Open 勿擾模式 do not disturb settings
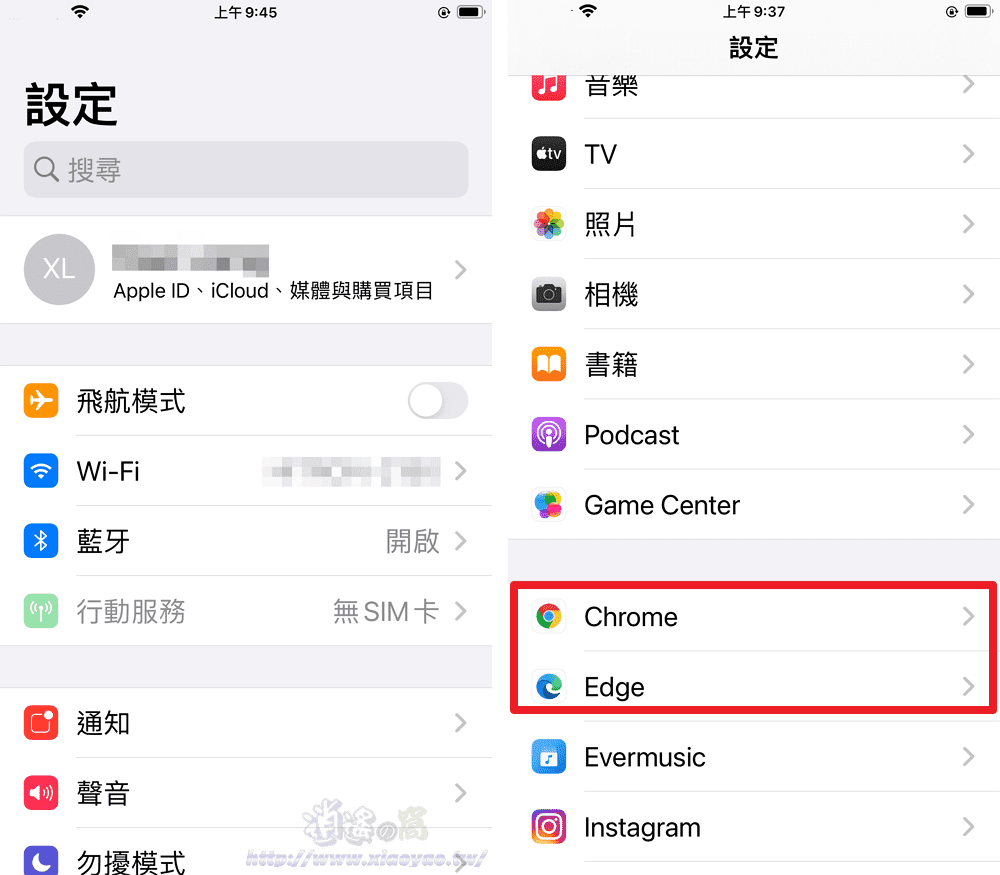 click(245, 860)
